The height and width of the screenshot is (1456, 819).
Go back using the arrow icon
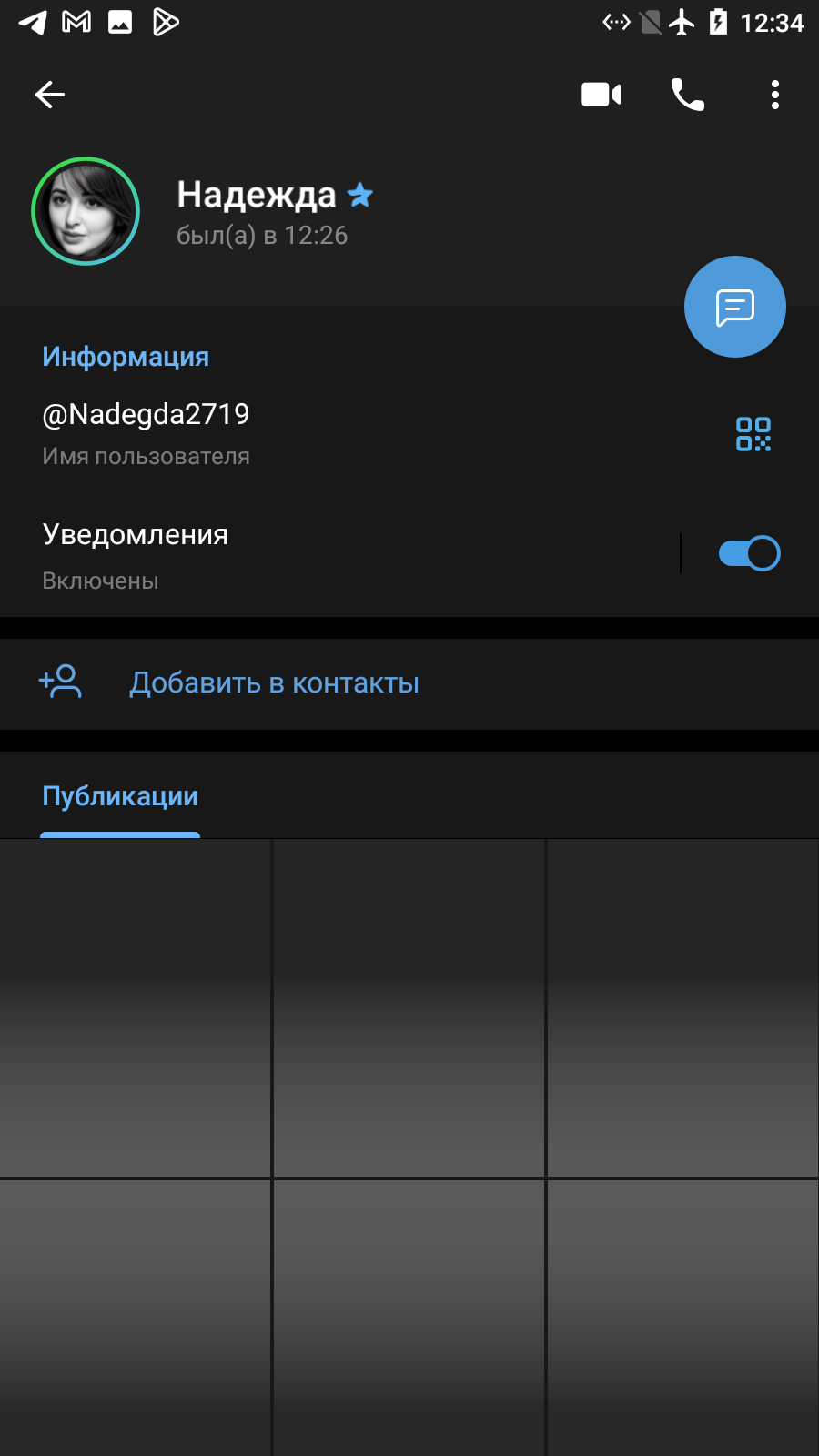click(x=50, y=95)
